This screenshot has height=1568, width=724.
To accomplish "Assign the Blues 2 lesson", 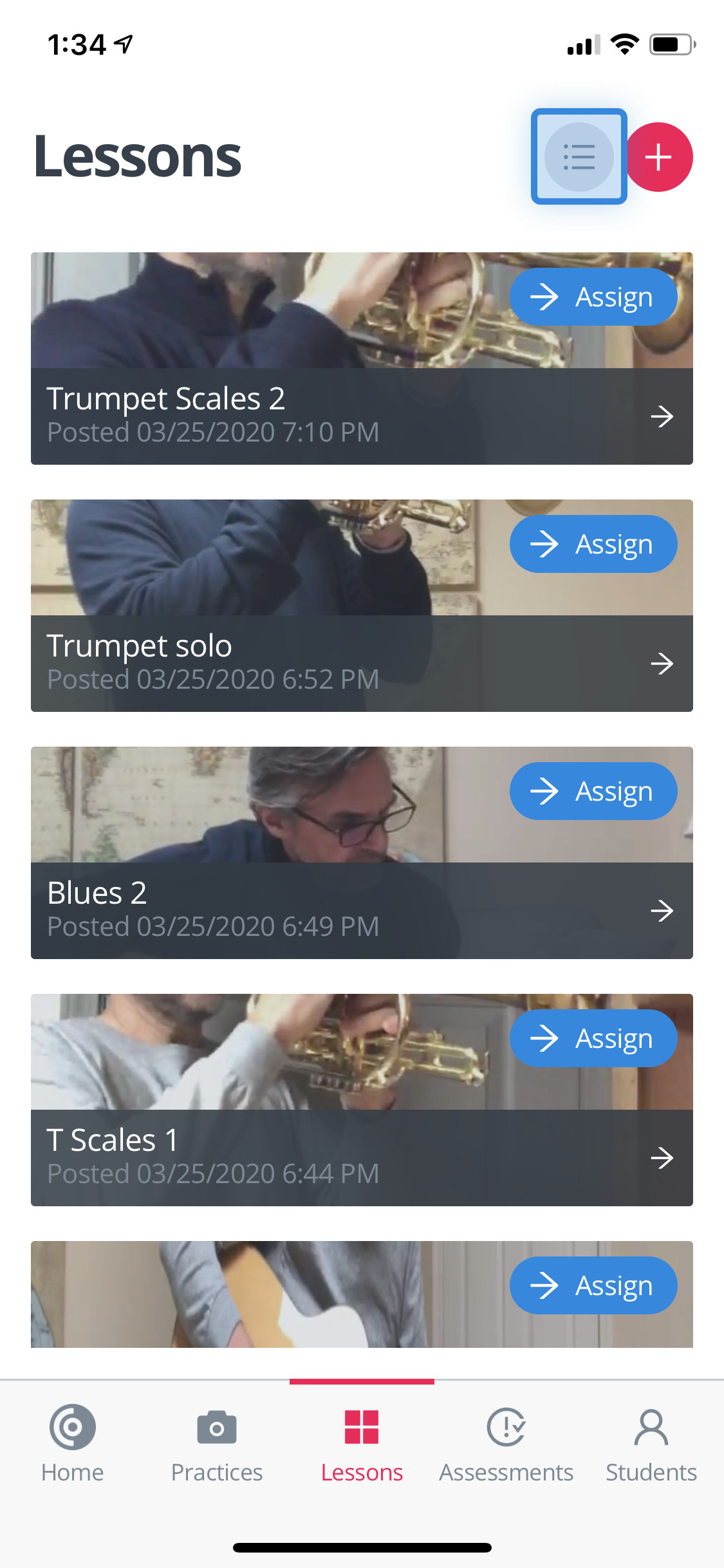I will coord(593,791).
